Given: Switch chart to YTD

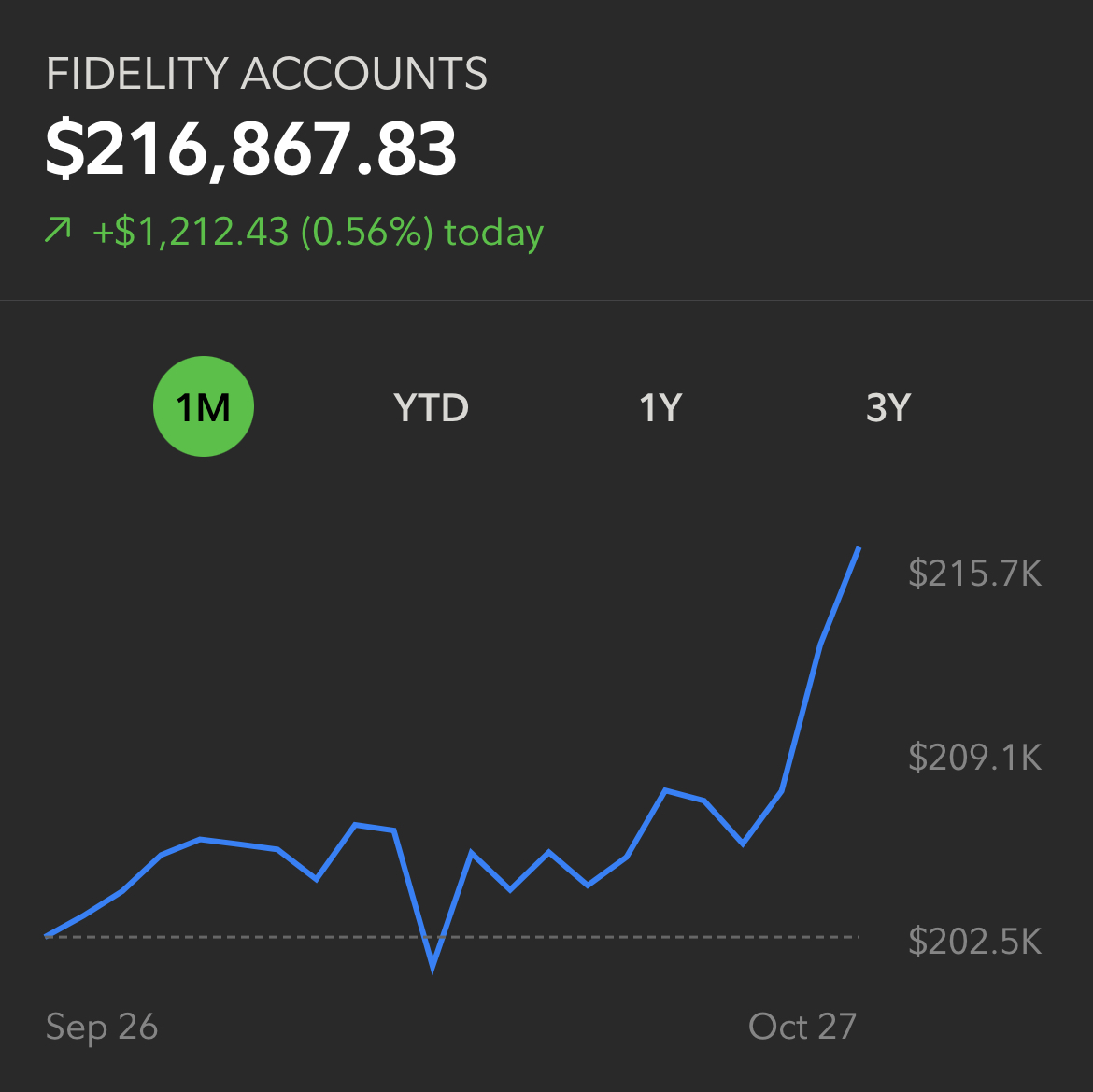Looking at the screenshot, I should (x=431, y=407).
